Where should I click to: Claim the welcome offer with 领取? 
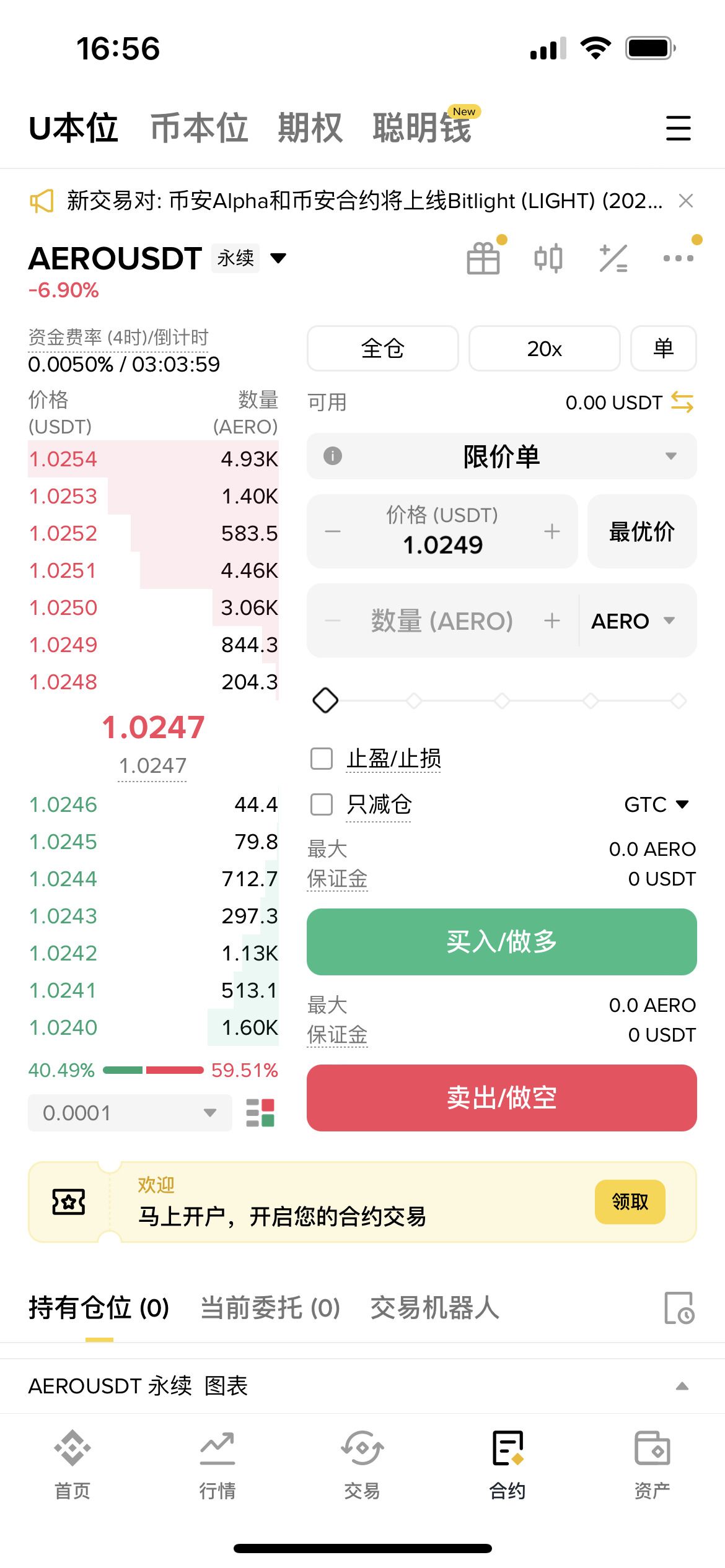click(x=630, y=1202)
